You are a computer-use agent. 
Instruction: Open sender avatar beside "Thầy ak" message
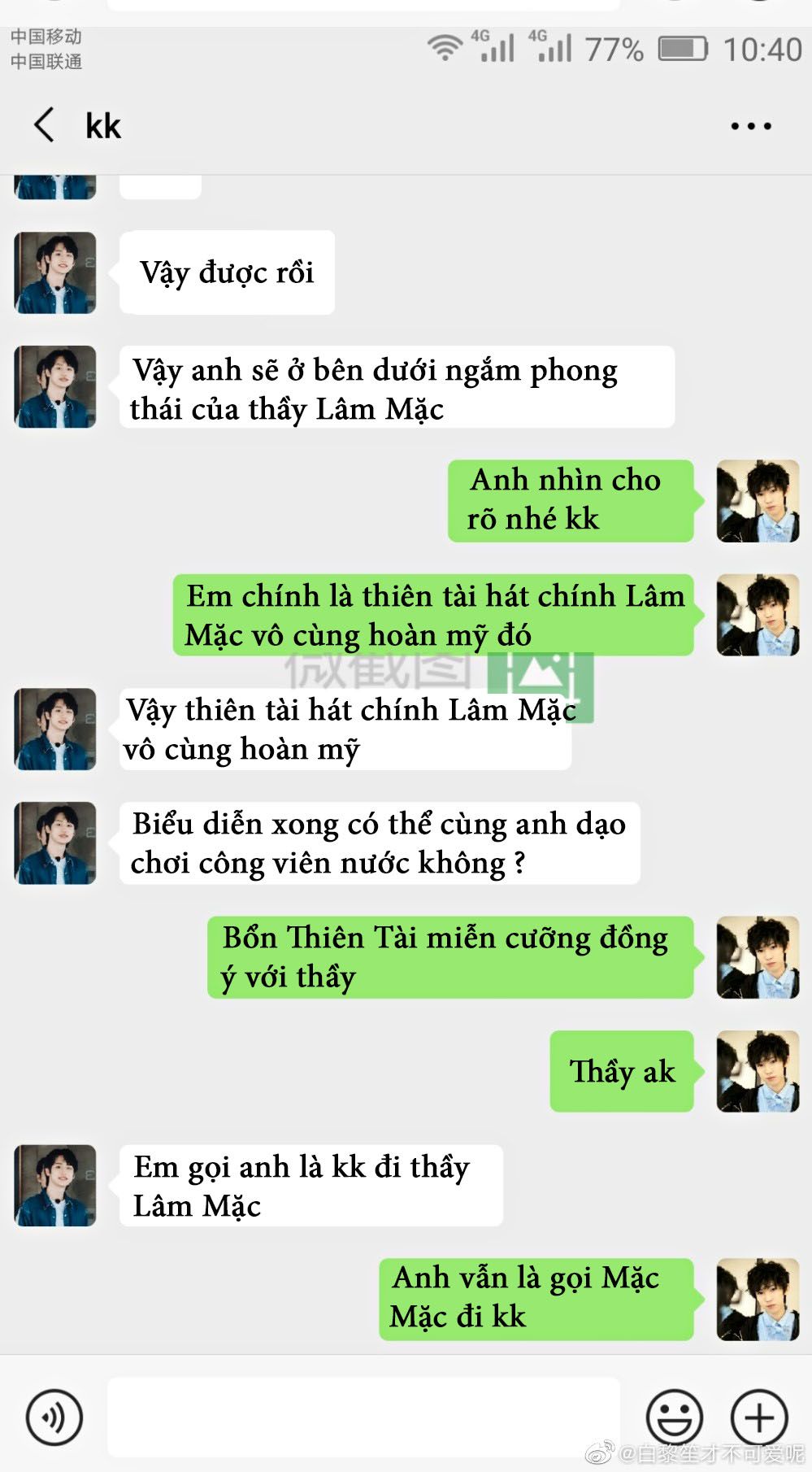coord(758,1071)
